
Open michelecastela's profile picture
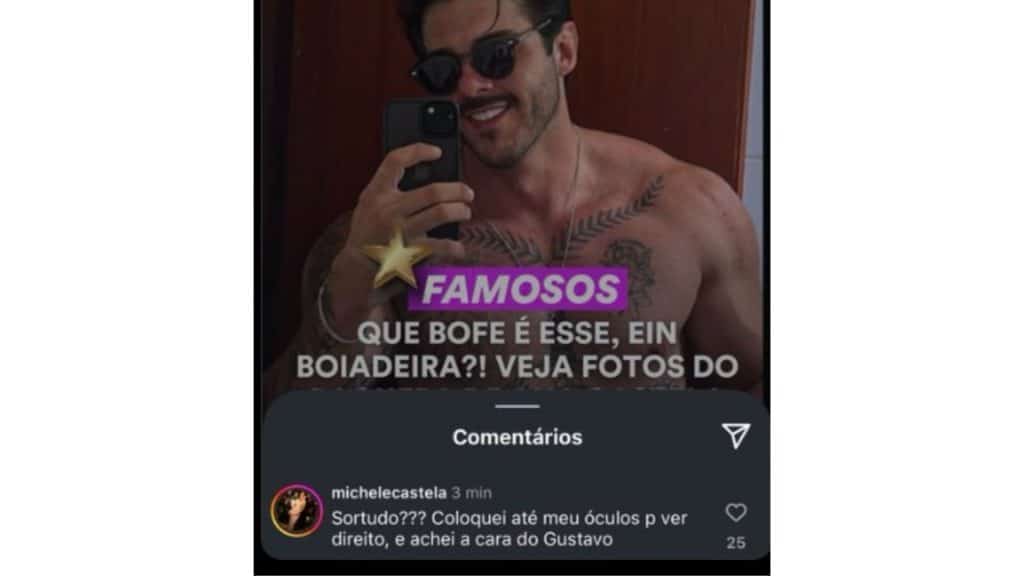pyautogui.click(x=297, y=511)
